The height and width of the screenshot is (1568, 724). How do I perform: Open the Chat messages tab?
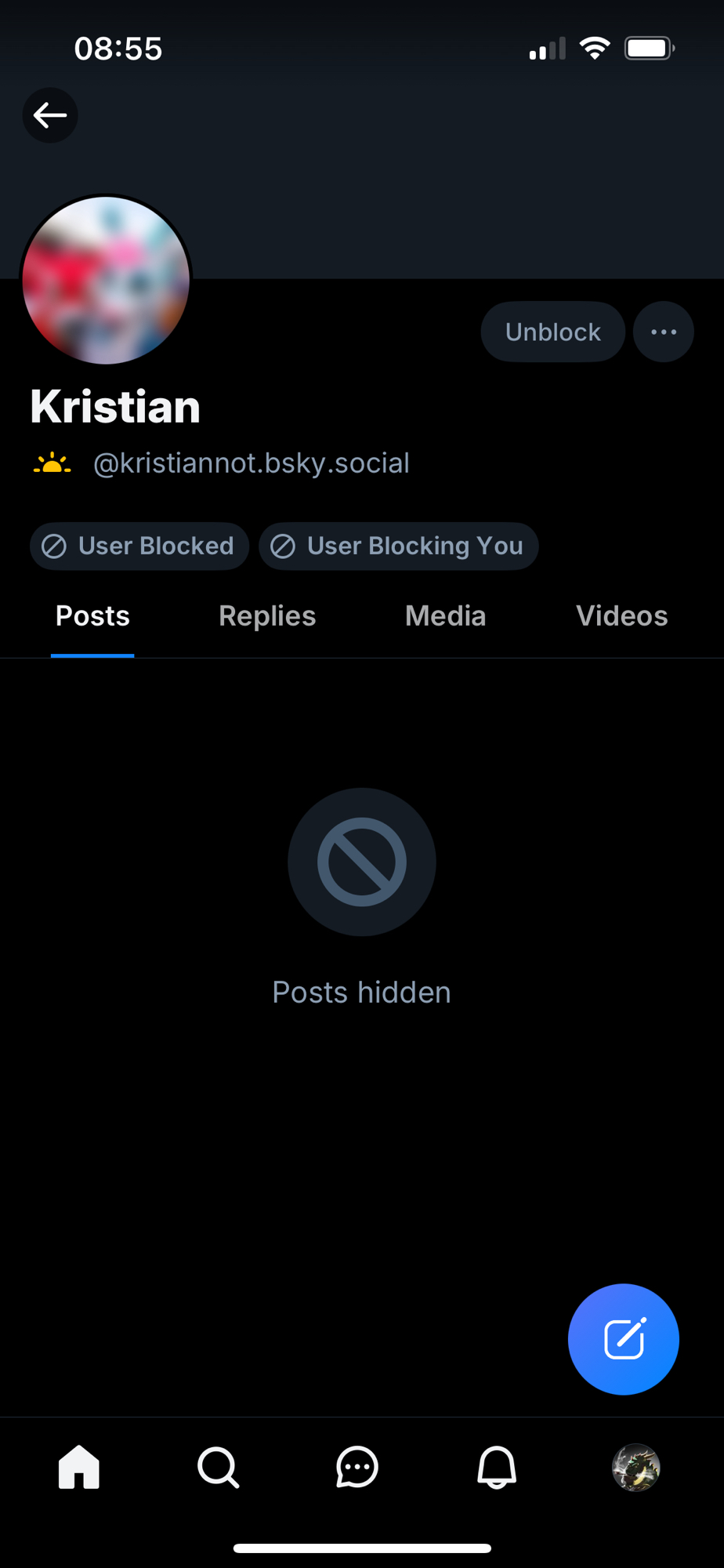point(357,1467)
